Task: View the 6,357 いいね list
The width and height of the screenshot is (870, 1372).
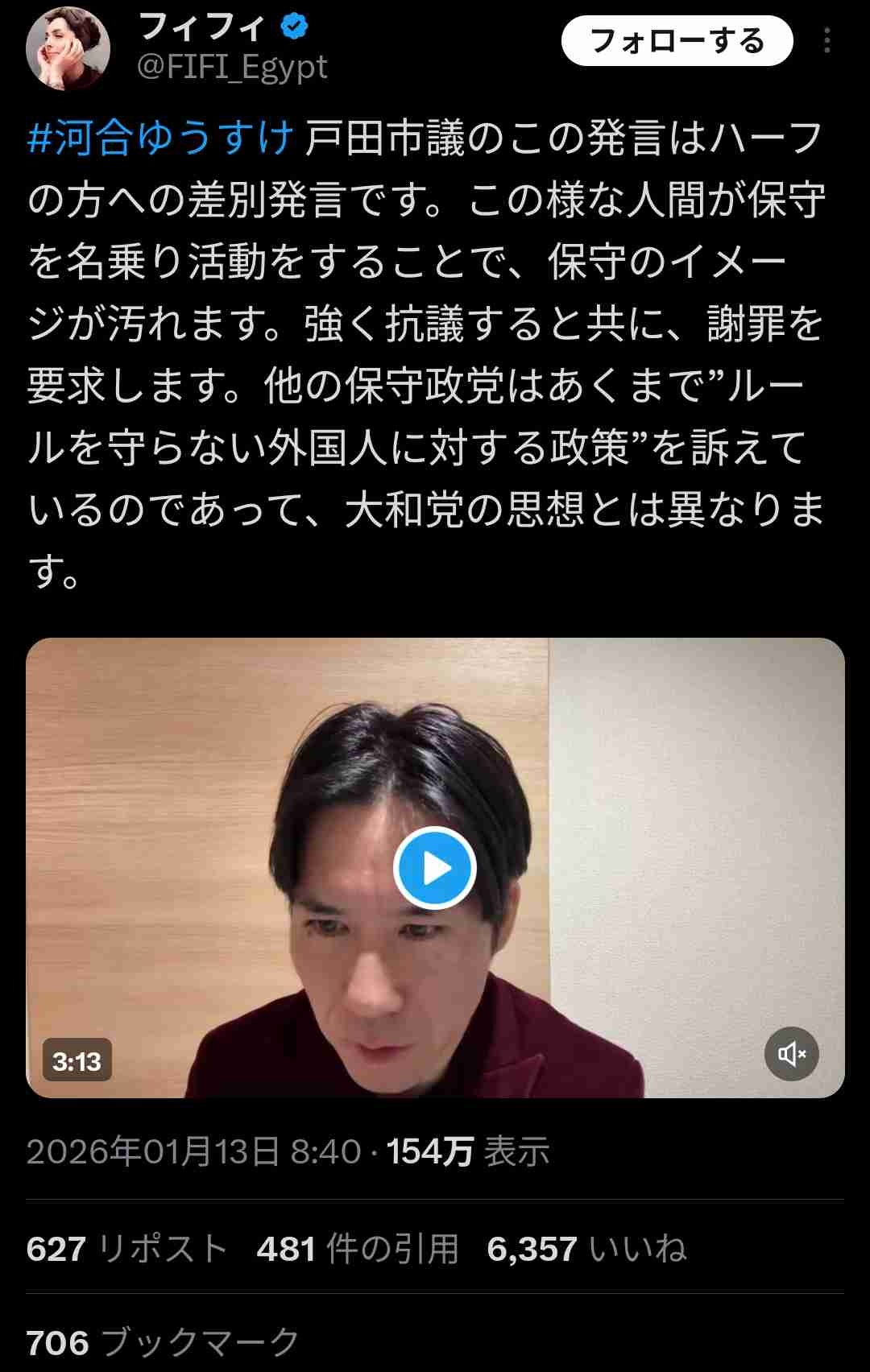Action: pos(586,1249)
